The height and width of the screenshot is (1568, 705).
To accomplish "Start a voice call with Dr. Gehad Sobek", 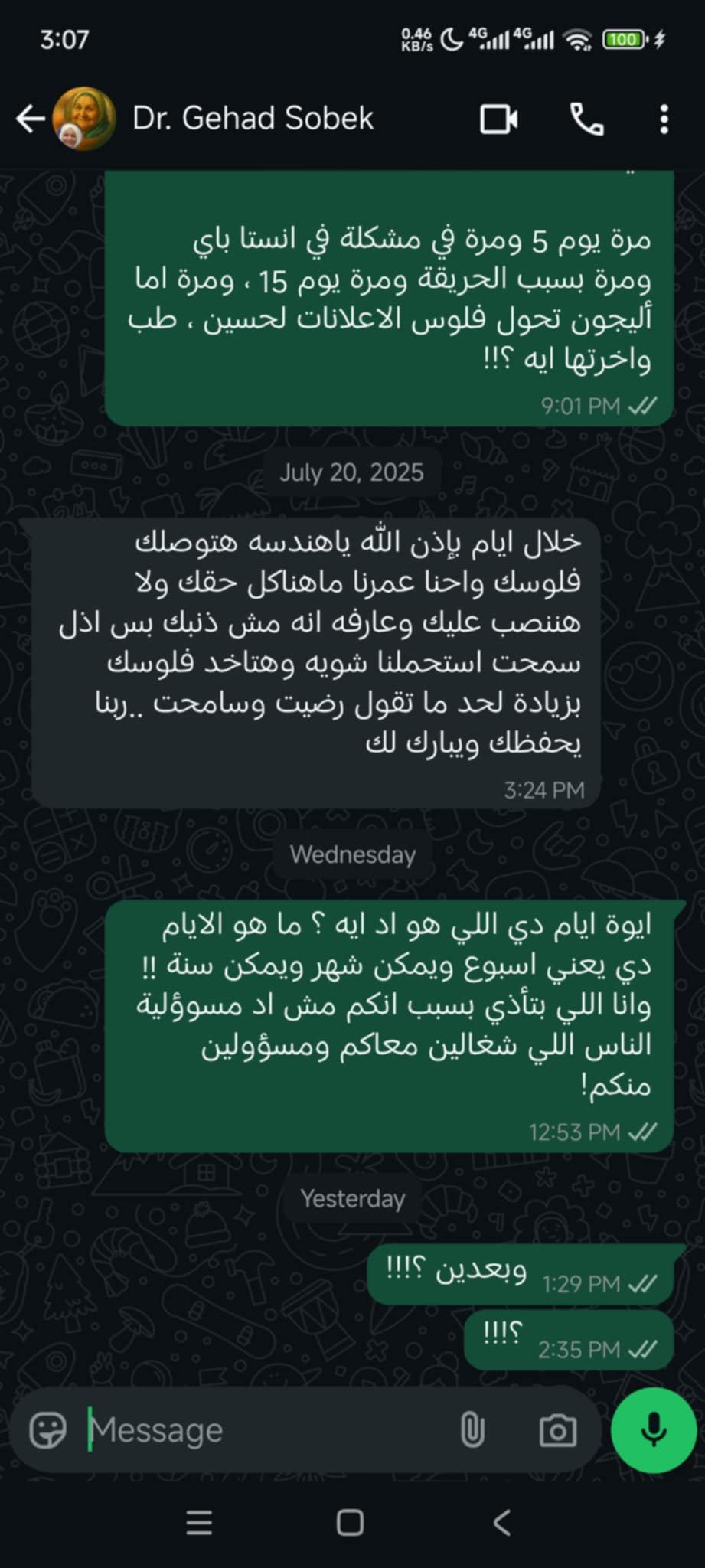I will point(587,119).
